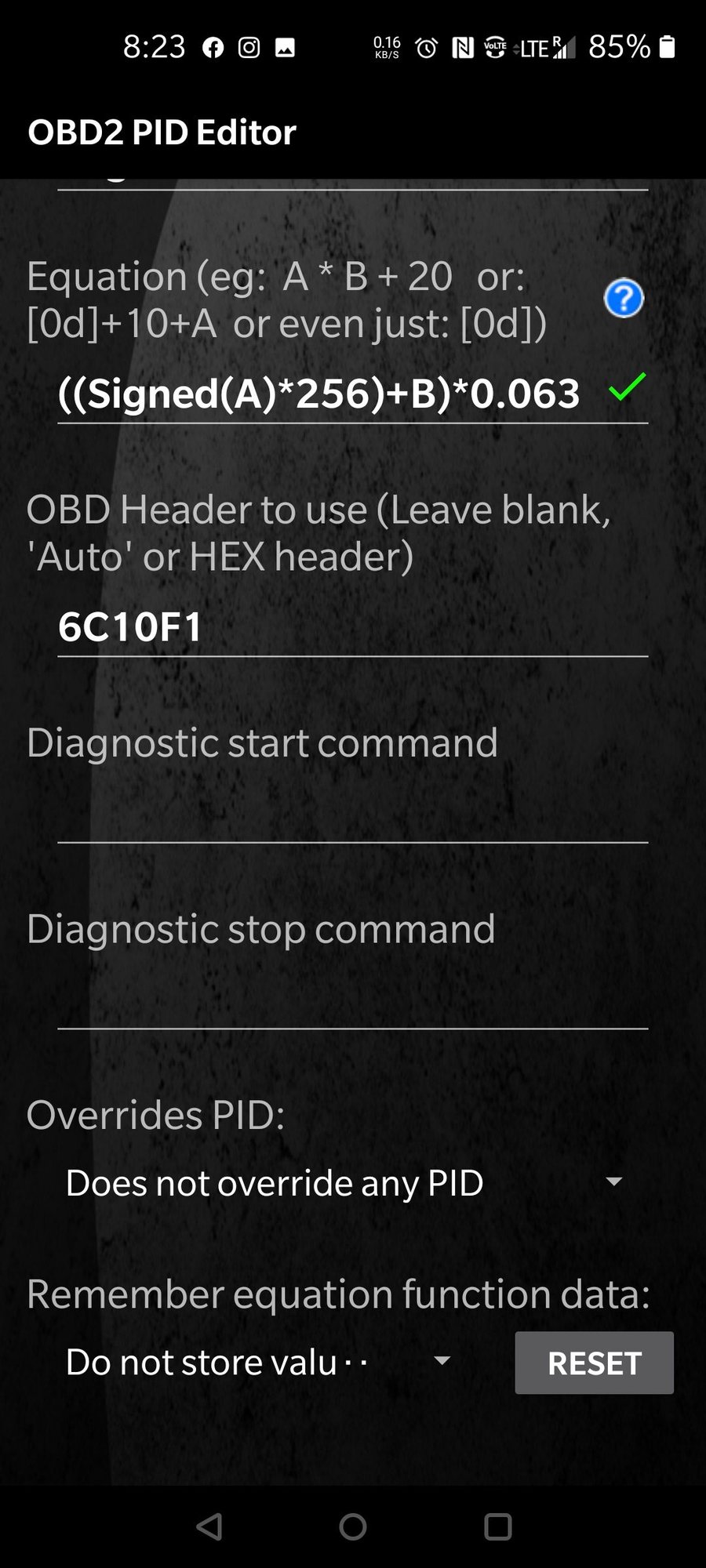Tap the RESET button
The height and width of the screenshot is (1568, 706).
tap(594, 1363)
